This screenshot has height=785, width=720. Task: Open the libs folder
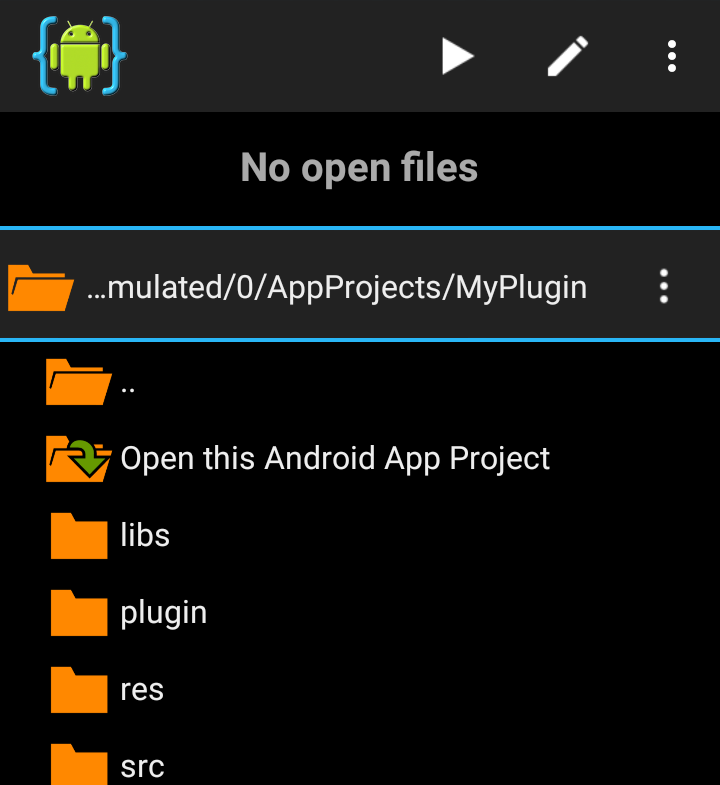point(145,535)
